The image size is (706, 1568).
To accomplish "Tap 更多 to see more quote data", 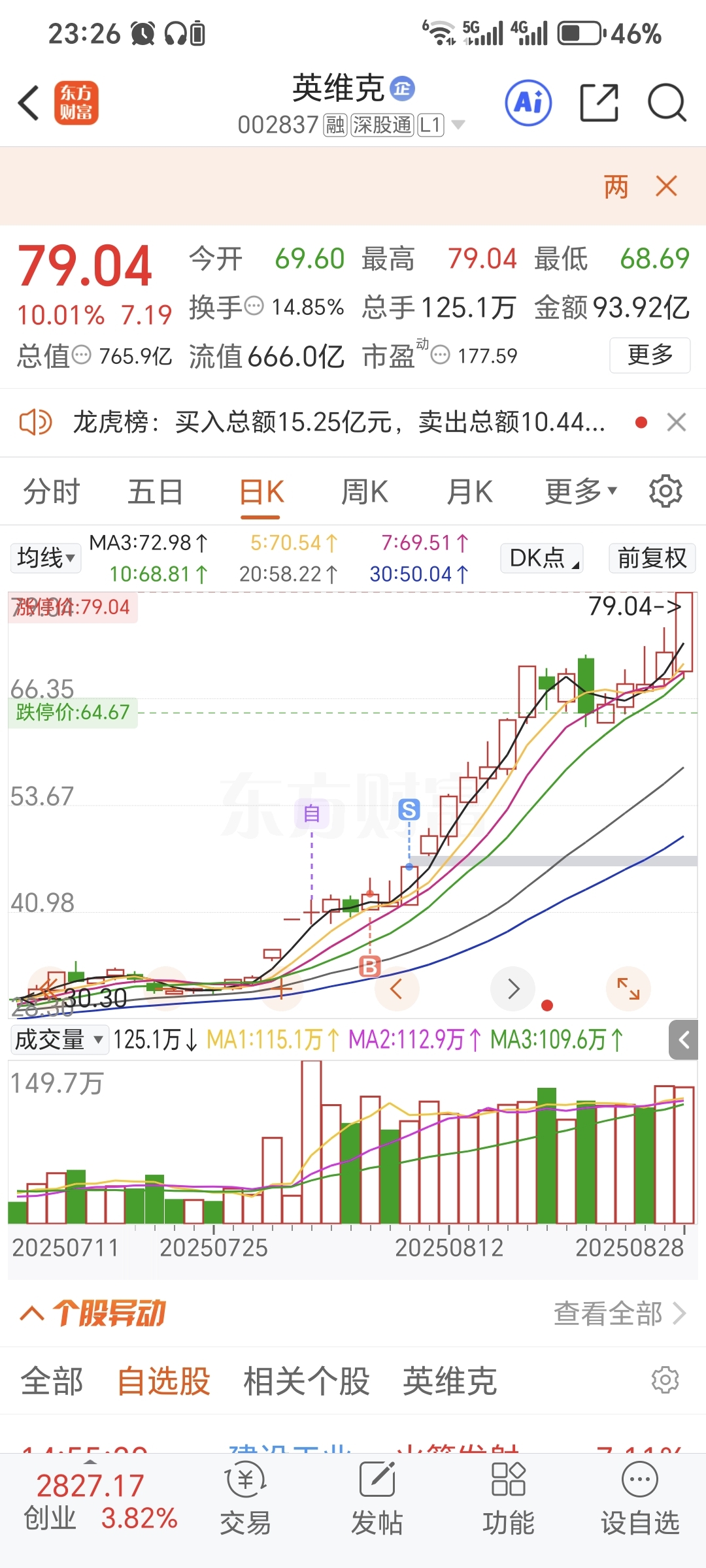I will (650, 355).
